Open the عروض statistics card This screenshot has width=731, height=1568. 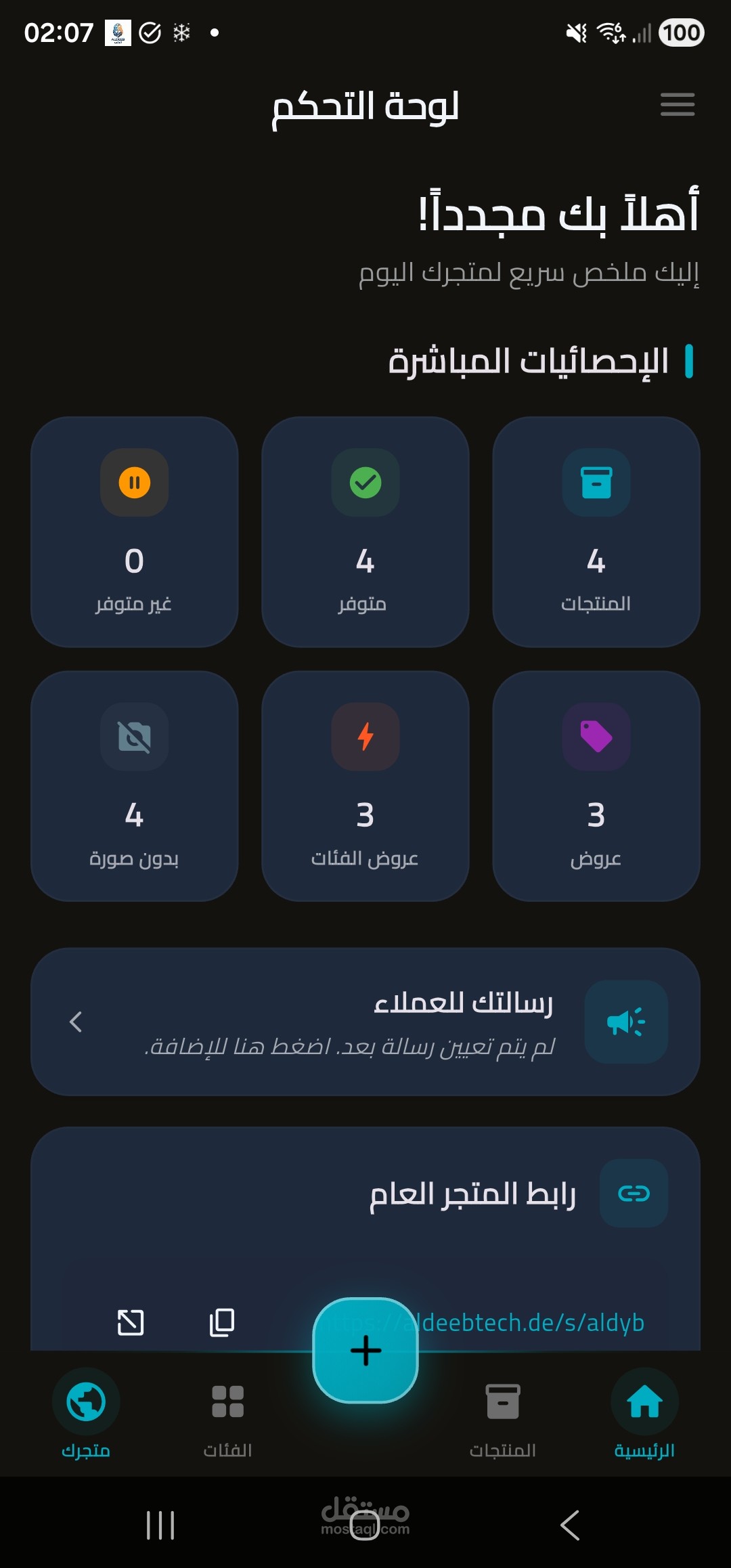[x=596, y=785]
